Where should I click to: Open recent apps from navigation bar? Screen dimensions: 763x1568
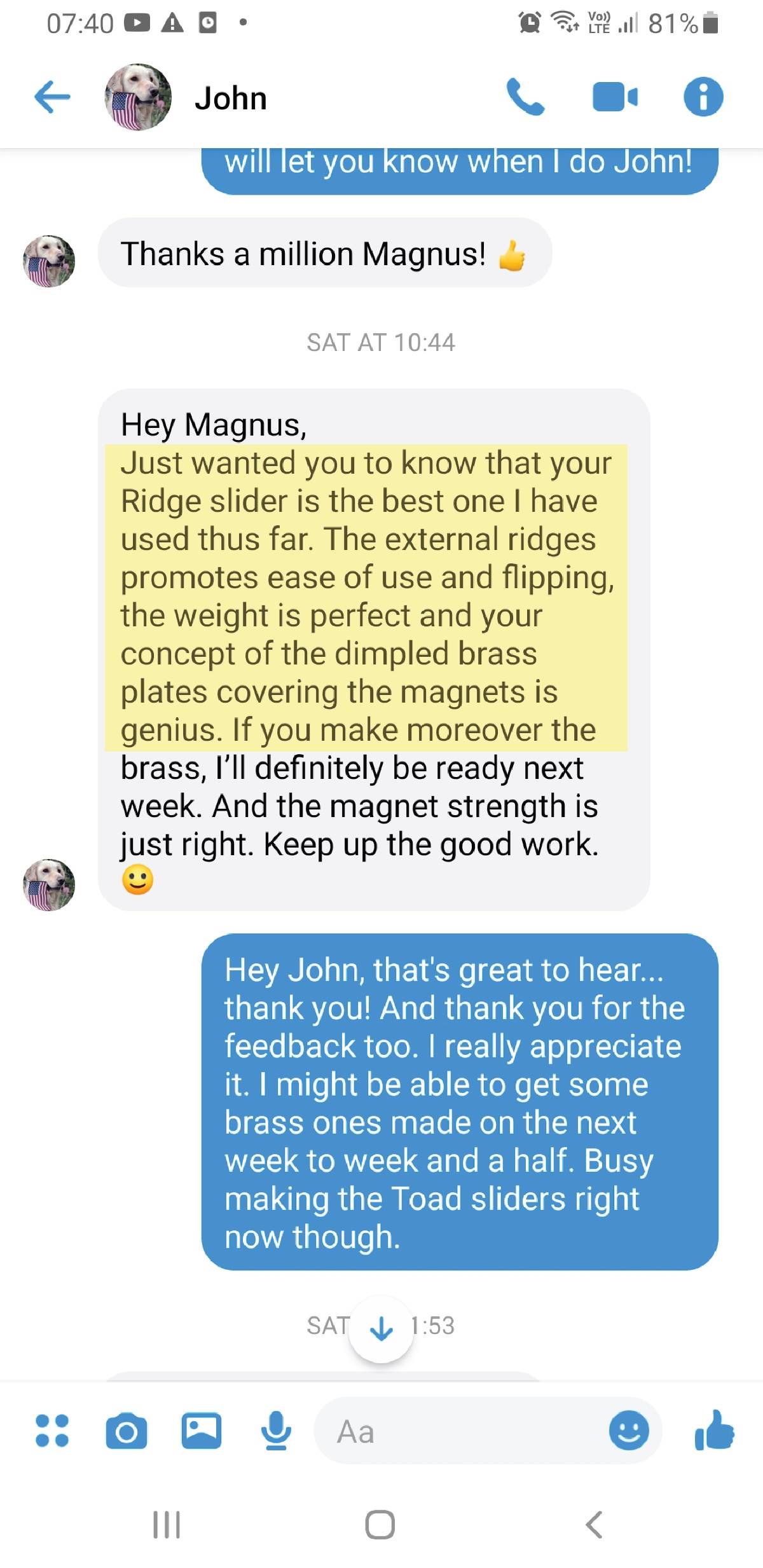167,1525
